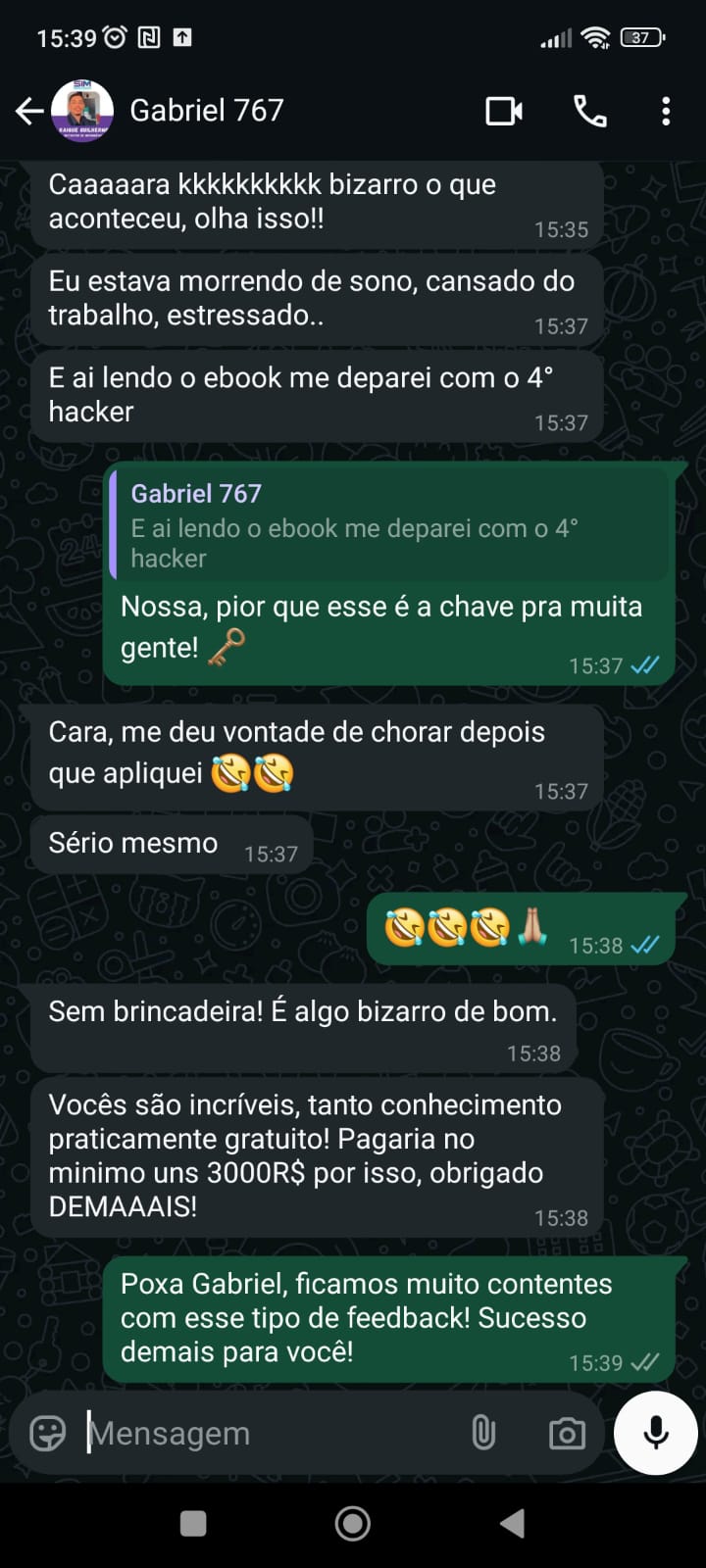Jump to quoted message about 4° hacker
The height and width of the screenshot is (1568, 706).
tap(388, 526)
